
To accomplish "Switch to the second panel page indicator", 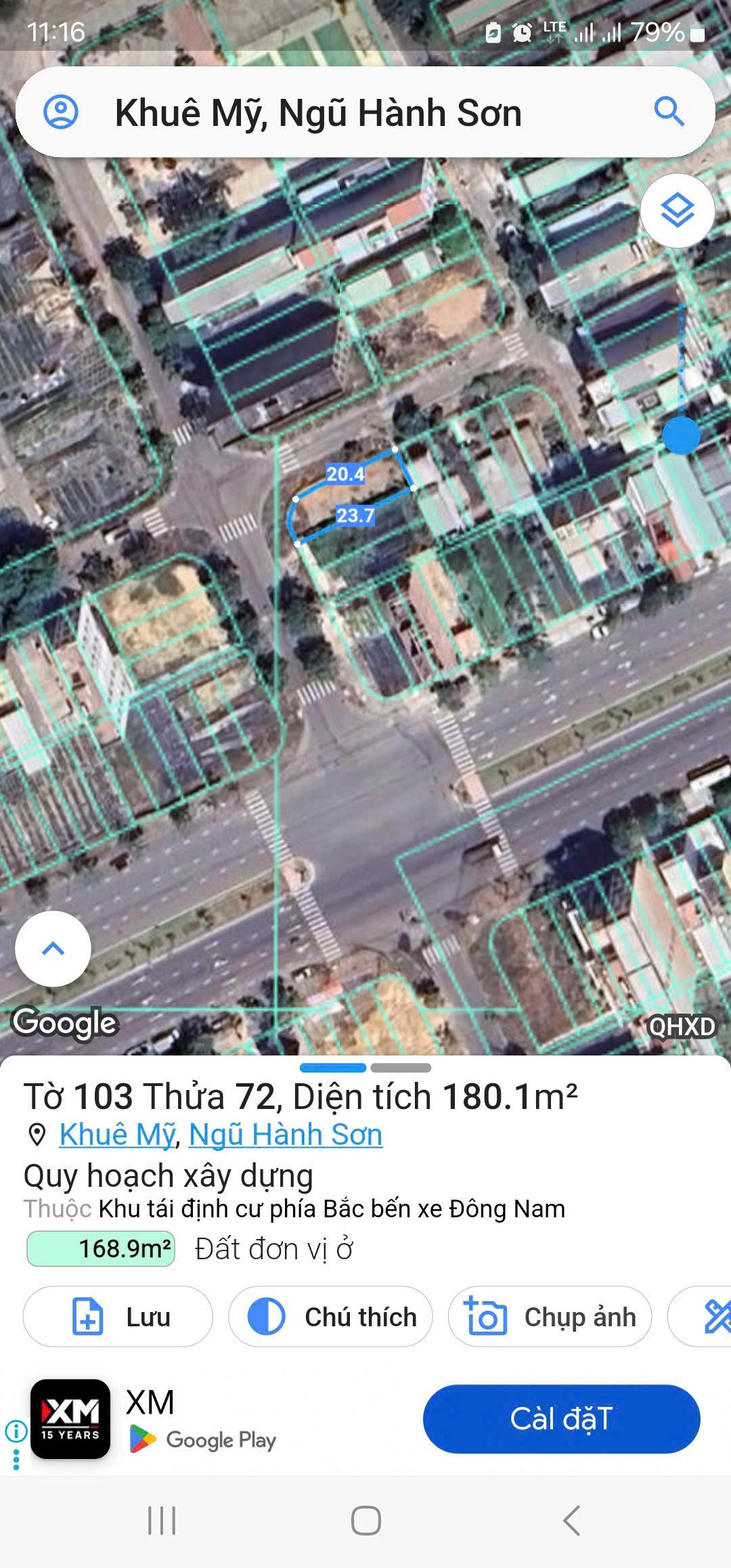I will 401,1068.
